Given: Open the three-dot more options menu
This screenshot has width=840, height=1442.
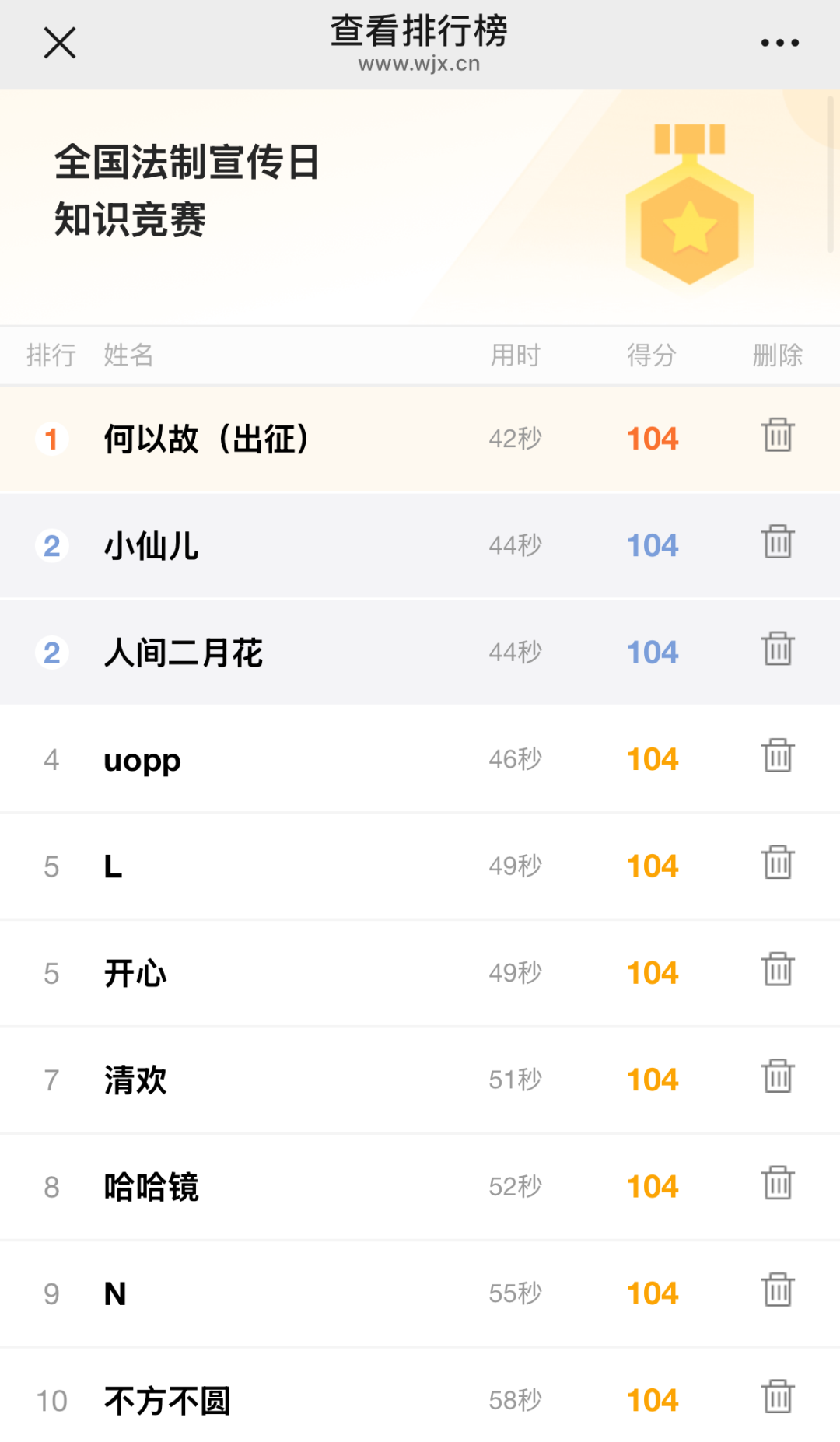Looking at the screenshot, I should point(779,43).
